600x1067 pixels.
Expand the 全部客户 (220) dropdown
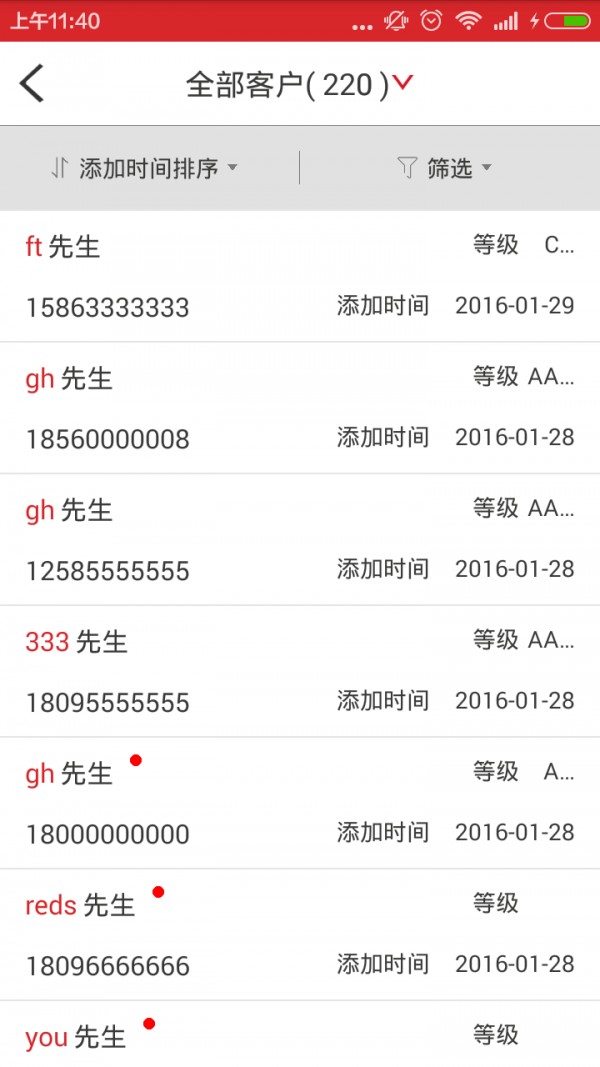[300, 85]
